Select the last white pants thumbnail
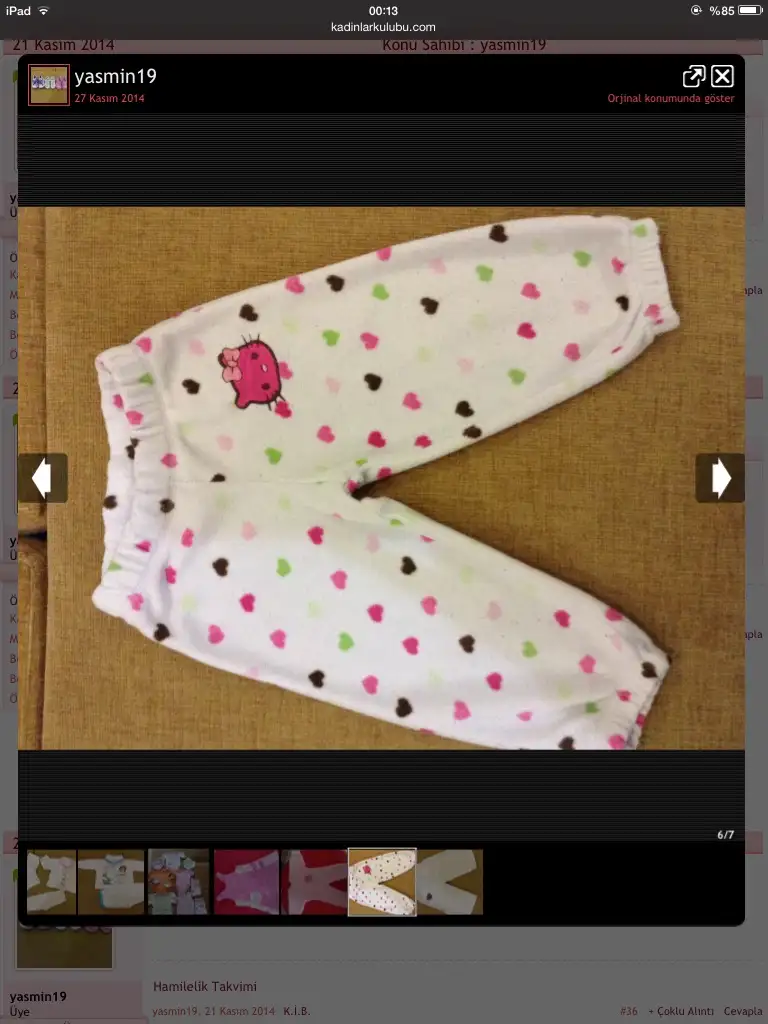This screenshot has height=1024, width=768. (450, 882)
